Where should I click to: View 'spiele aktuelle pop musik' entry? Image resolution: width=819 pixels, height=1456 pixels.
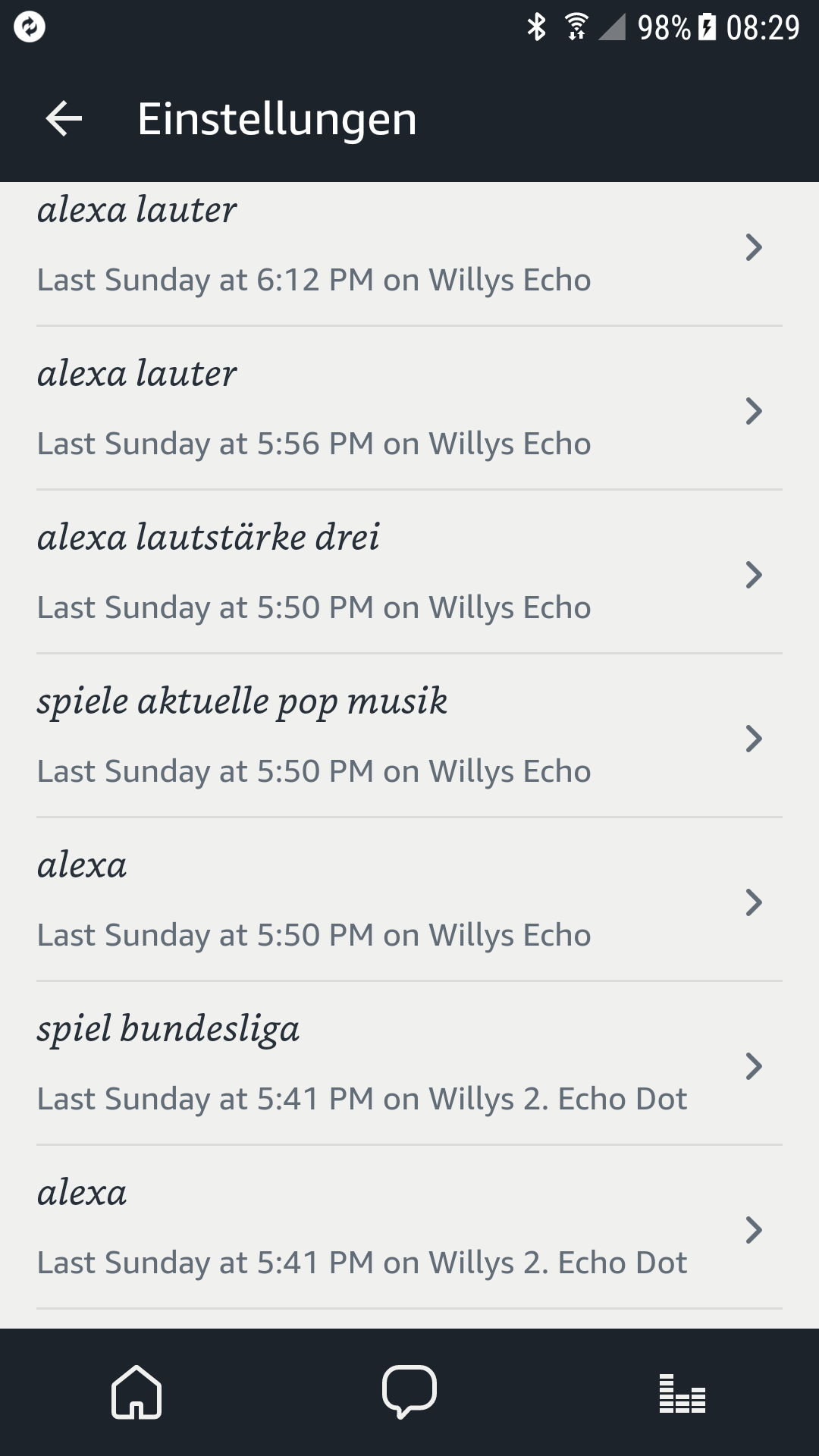[x=409, y=736]
